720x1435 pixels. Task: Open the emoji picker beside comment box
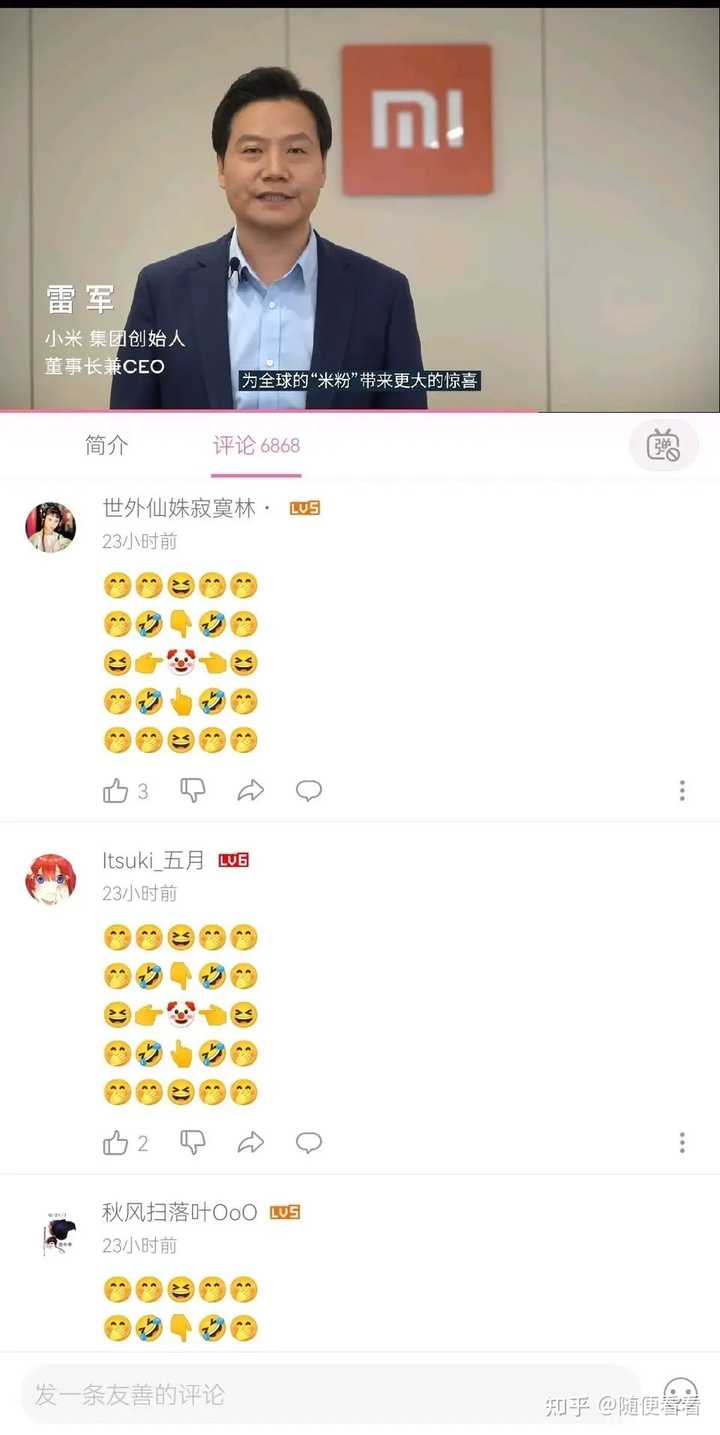coord(680,1394)
